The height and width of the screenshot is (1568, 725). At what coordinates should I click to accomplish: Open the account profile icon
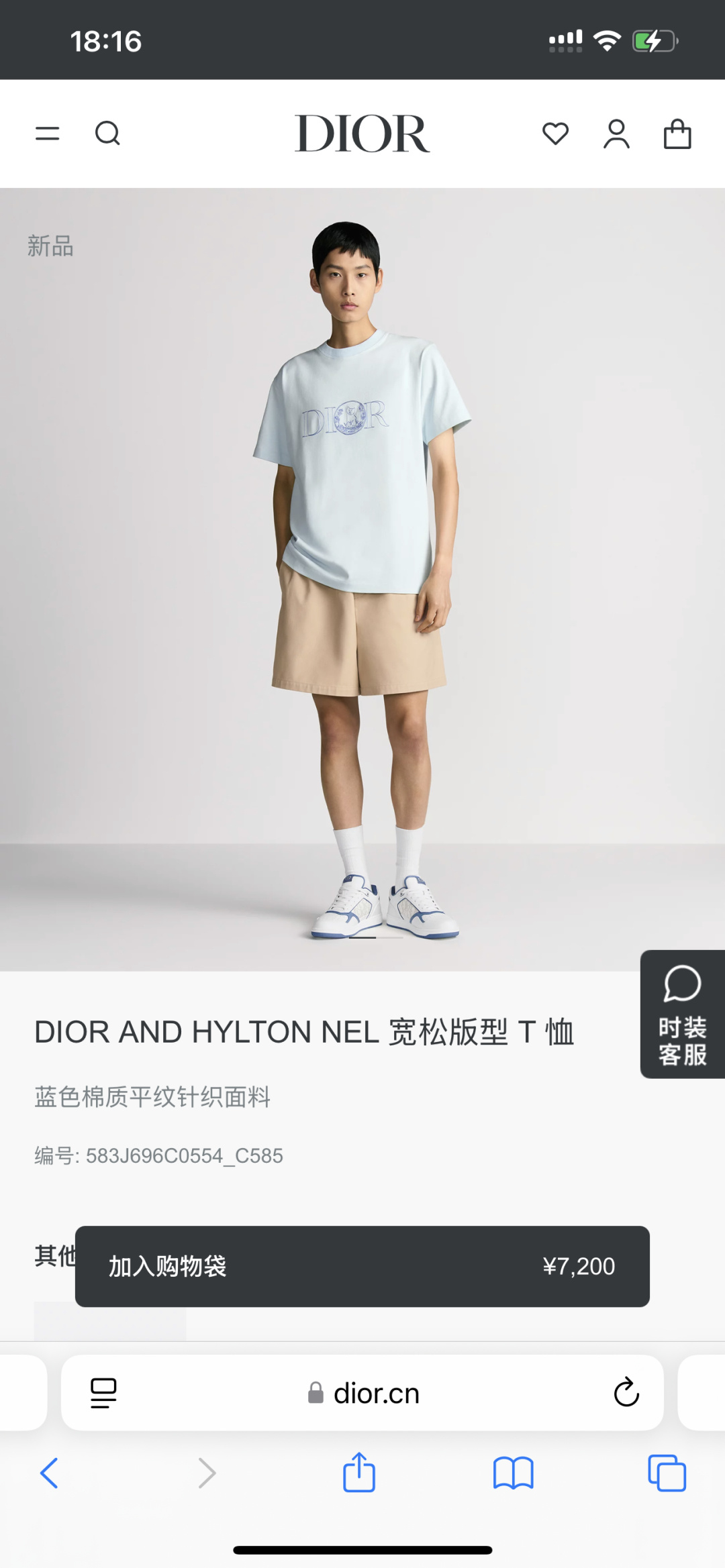tap(616, 134)
